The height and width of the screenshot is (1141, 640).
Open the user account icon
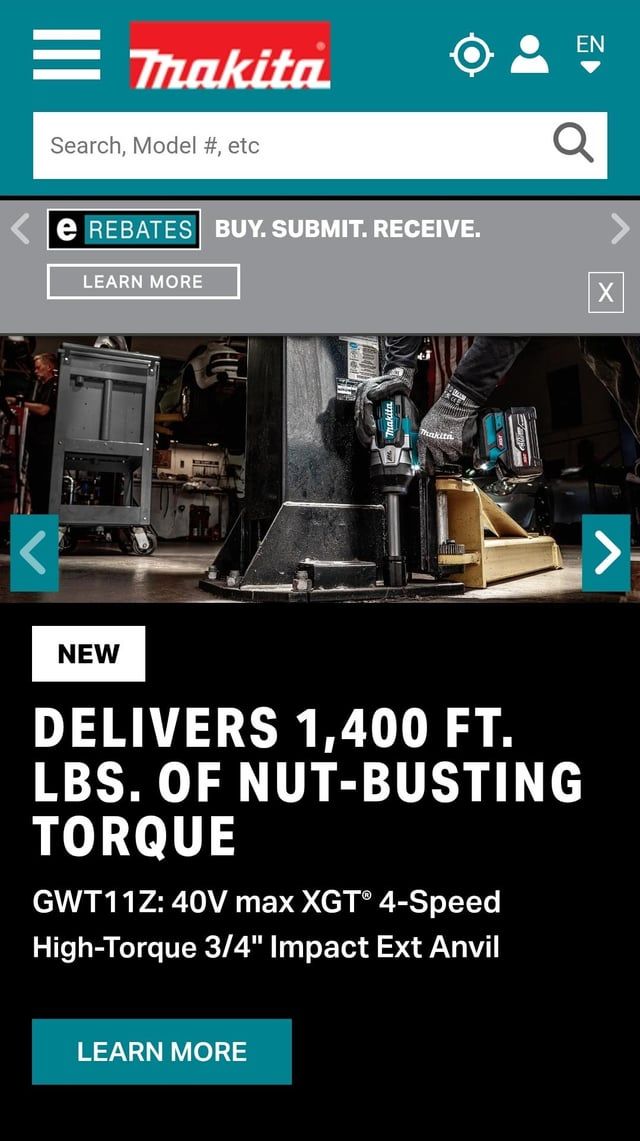pyautogui.click(x=529, y=54)
